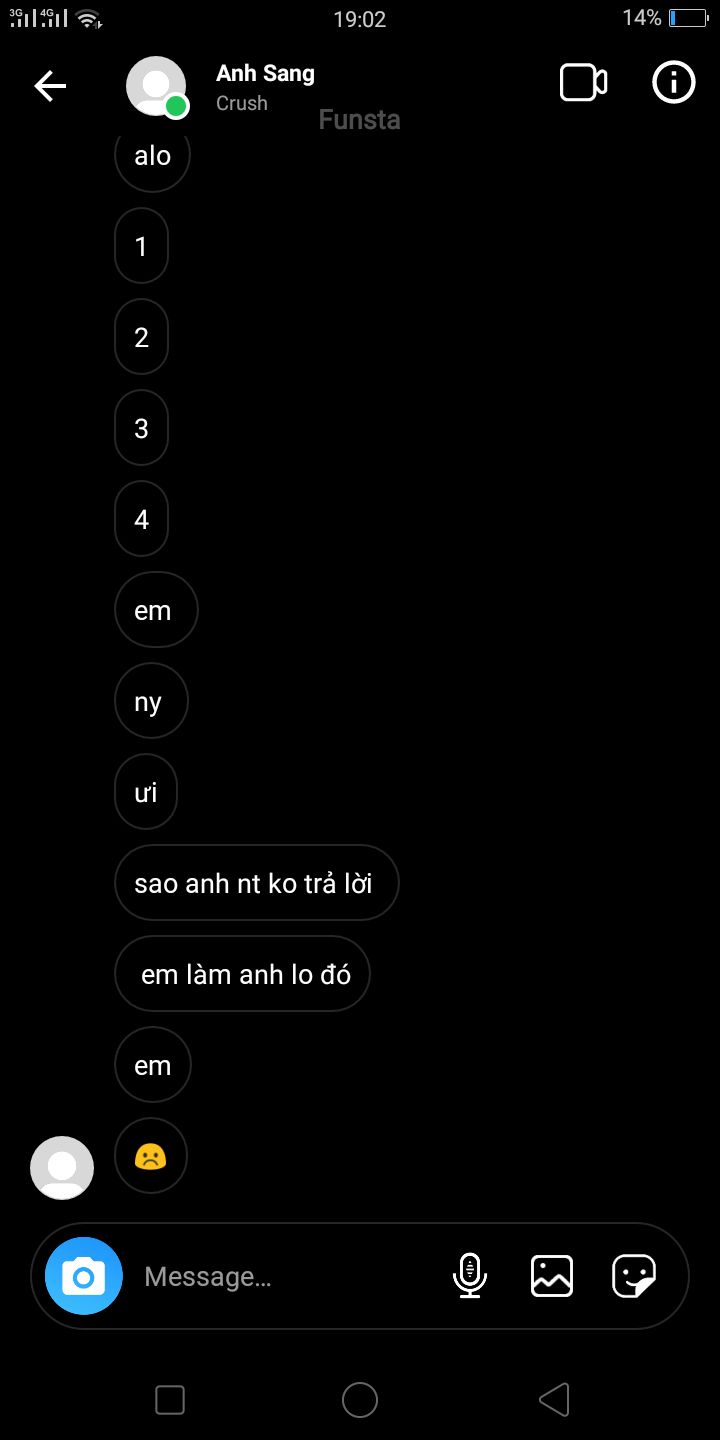The height and width of the screenshot is (1440, 720).
Task: Open the photo gallery picker
Action: 552,1276
